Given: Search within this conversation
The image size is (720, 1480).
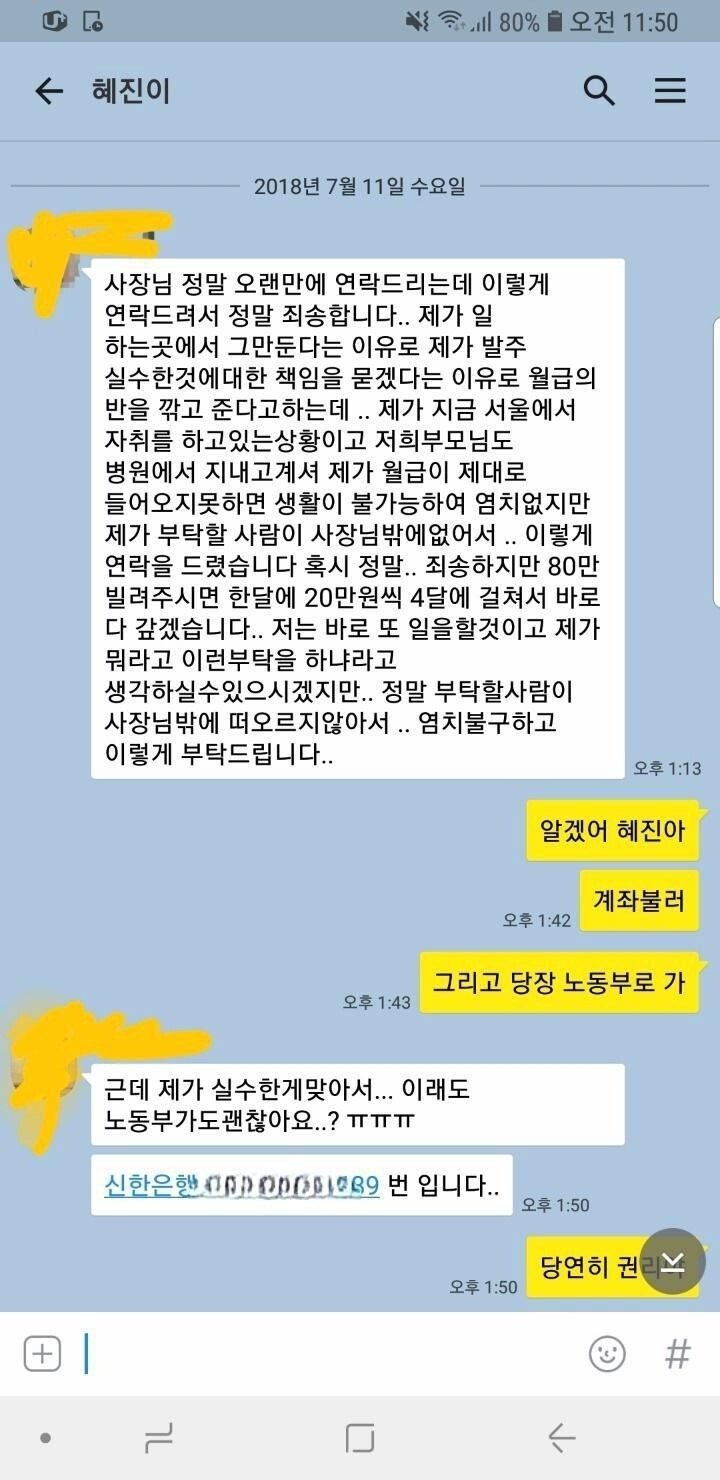Looking at the screenshot, I should tap(598, 91).
